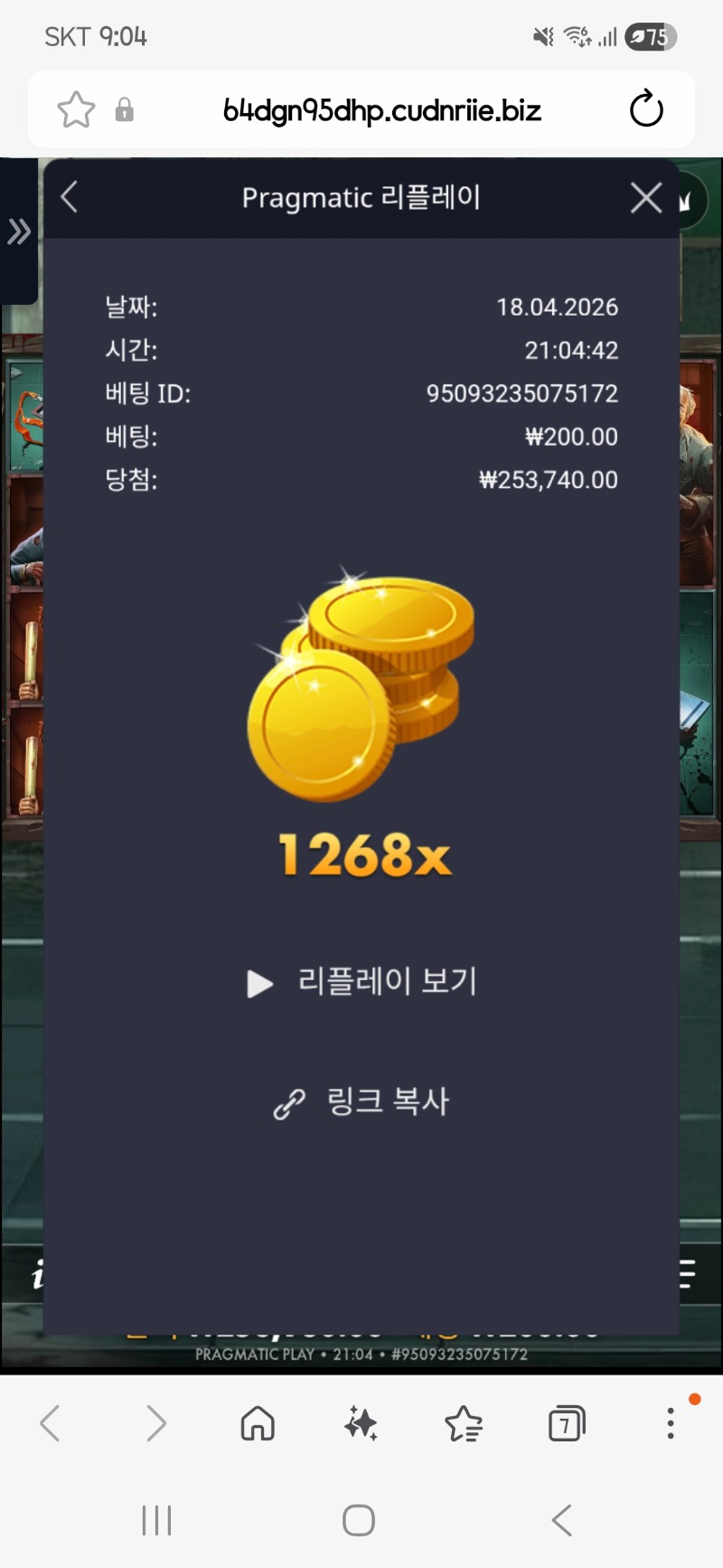Open the browser bookmarks list
Screen dimensions: 723x1568
pos(464,1423)
